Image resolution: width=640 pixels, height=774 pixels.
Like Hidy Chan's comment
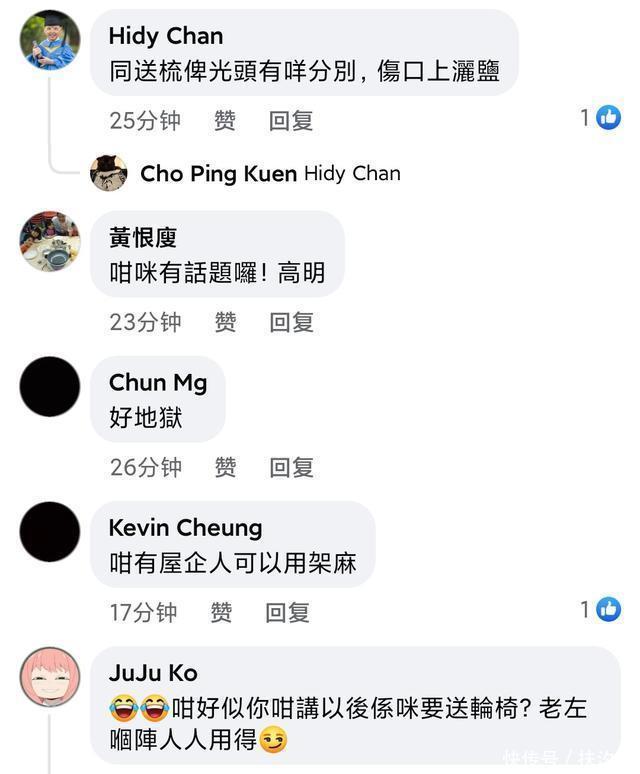[225, 121]
